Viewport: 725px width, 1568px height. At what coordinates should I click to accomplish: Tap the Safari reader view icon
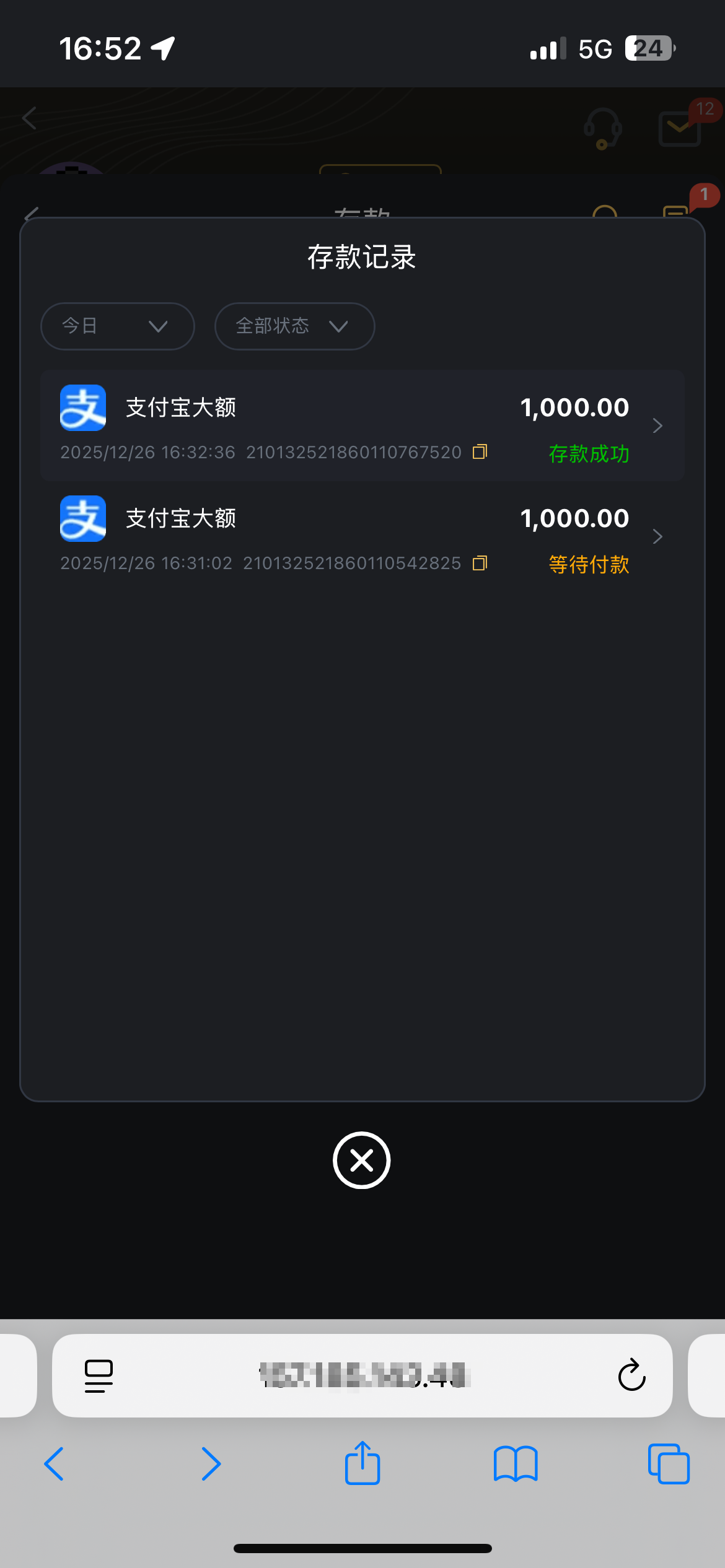97,1375
